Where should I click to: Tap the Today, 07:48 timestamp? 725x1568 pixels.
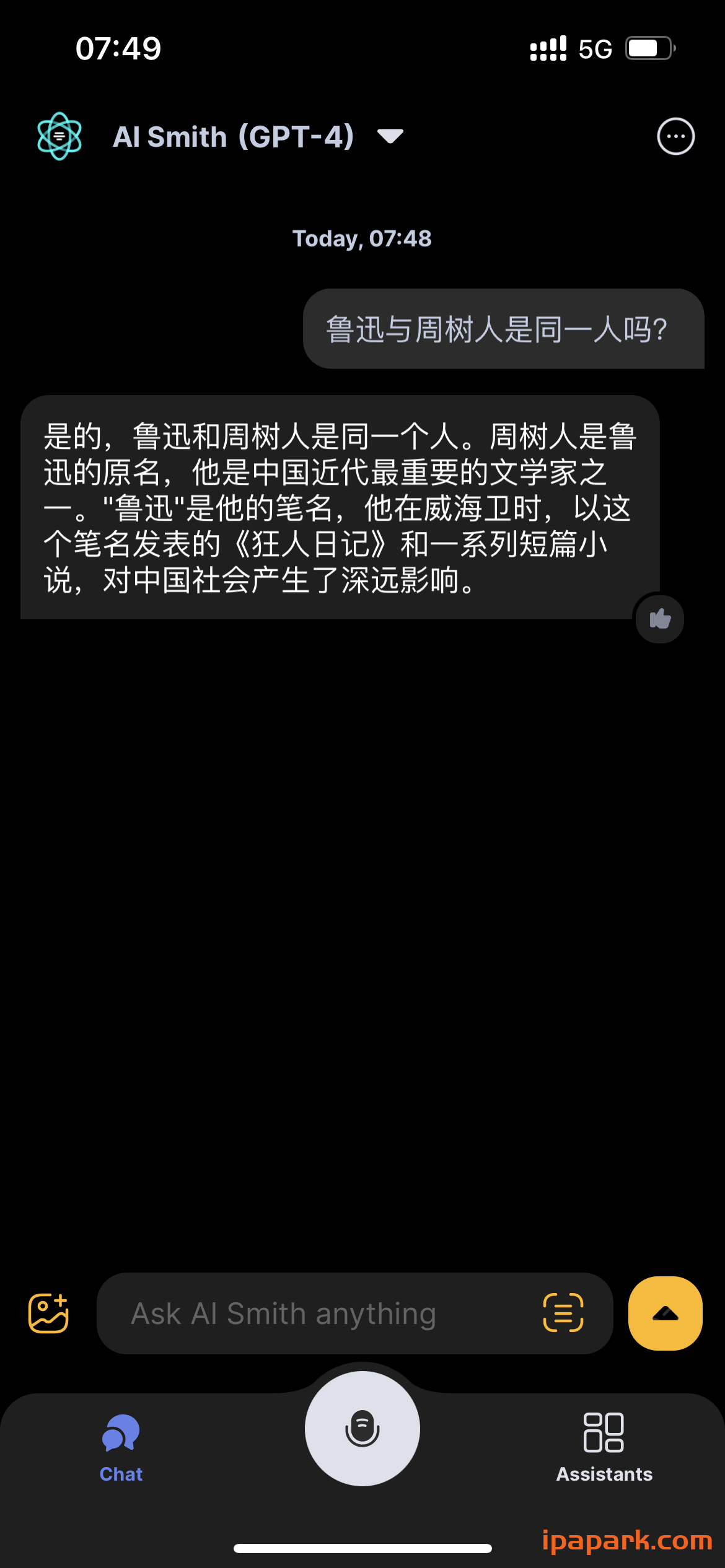(362, 238)
